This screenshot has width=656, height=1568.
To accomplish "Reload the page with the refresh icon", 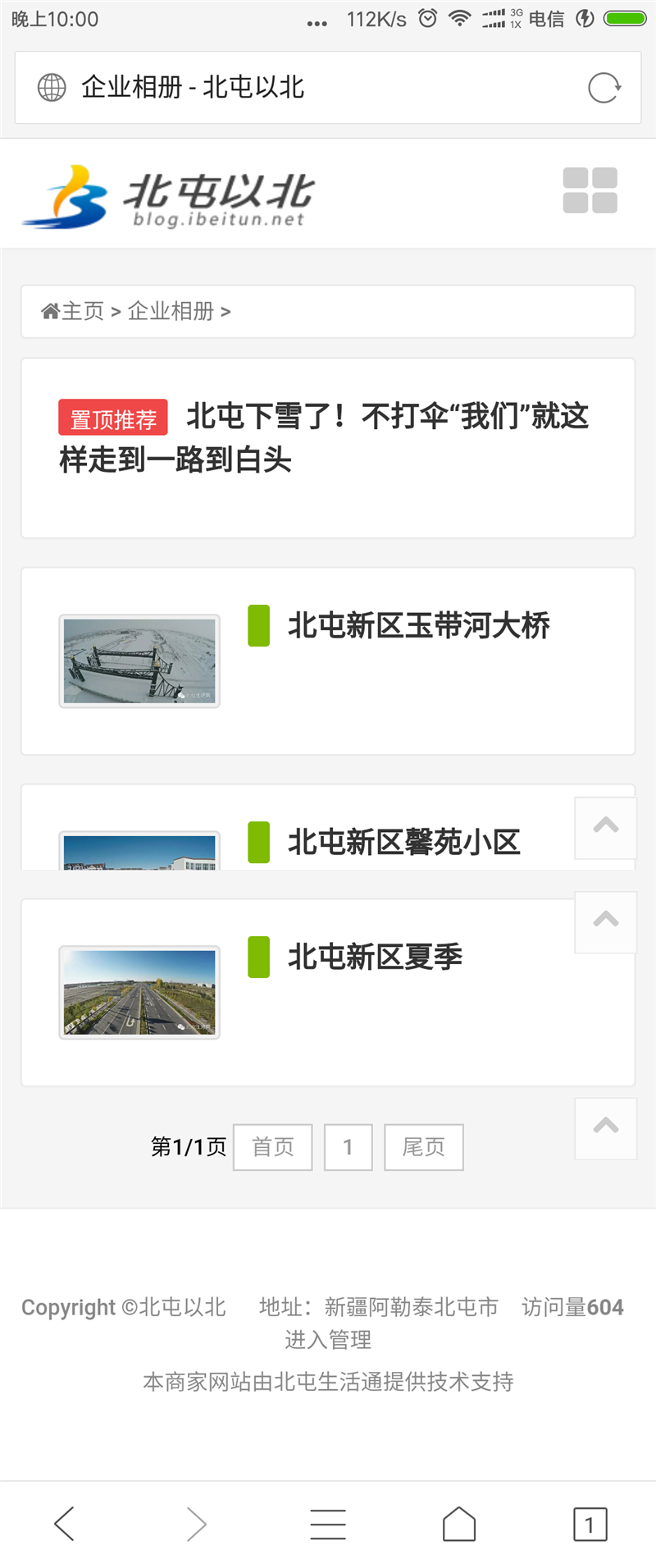I will pyautogui.click(x=604, y=88).
